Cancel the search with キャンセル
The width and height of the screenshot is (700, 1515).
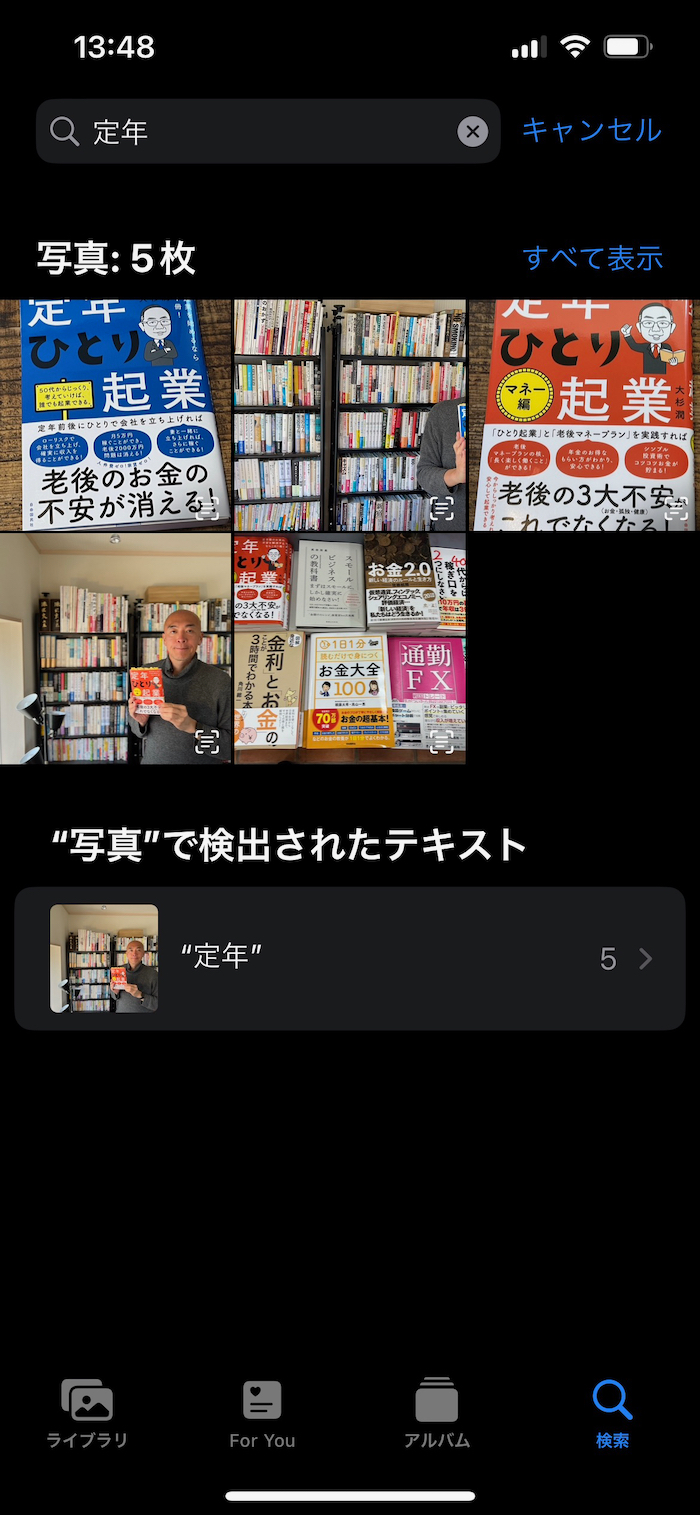tap(591, 130)
